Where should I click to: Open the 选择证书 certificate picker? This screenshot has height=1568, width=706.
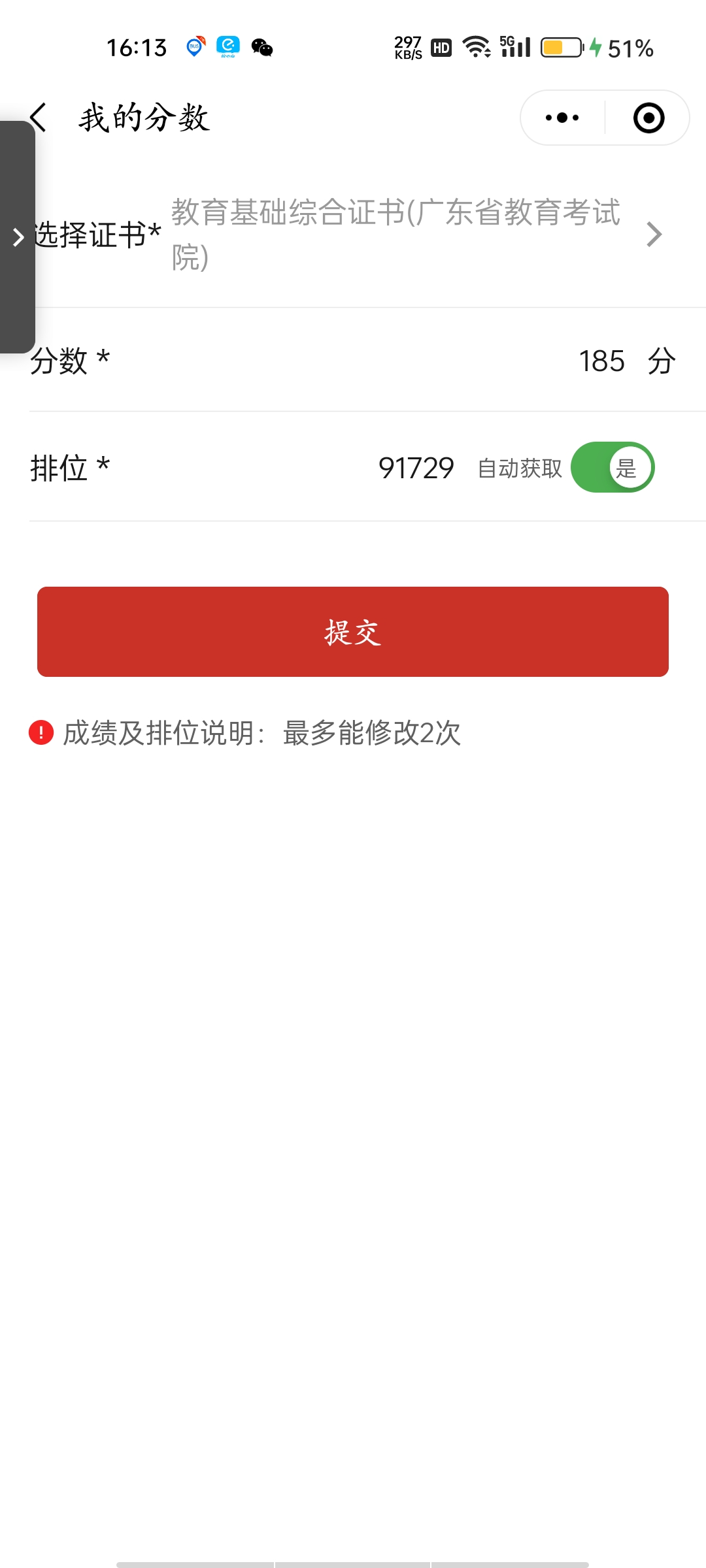click(353, 234)
